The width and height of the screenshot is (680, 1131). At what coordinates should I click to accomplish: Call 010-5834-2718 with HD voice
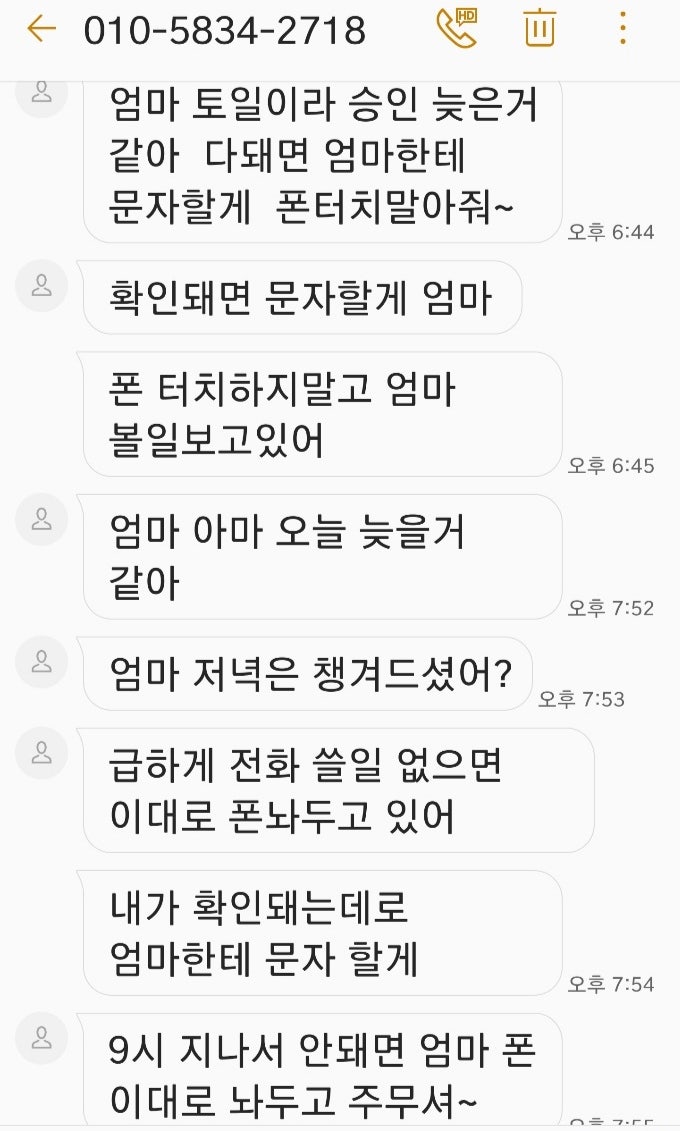coord(457,29)
